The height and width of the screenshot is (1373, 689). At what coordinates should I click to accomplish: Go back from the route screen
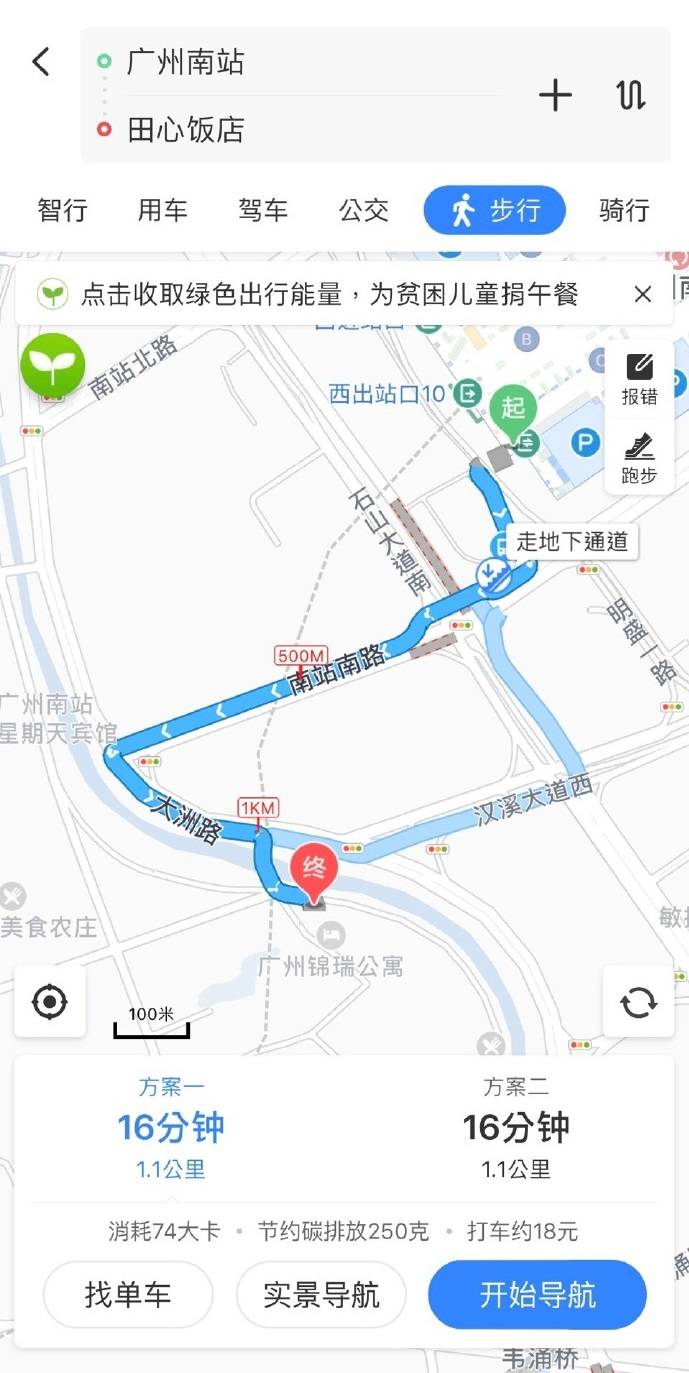[41, 62]
